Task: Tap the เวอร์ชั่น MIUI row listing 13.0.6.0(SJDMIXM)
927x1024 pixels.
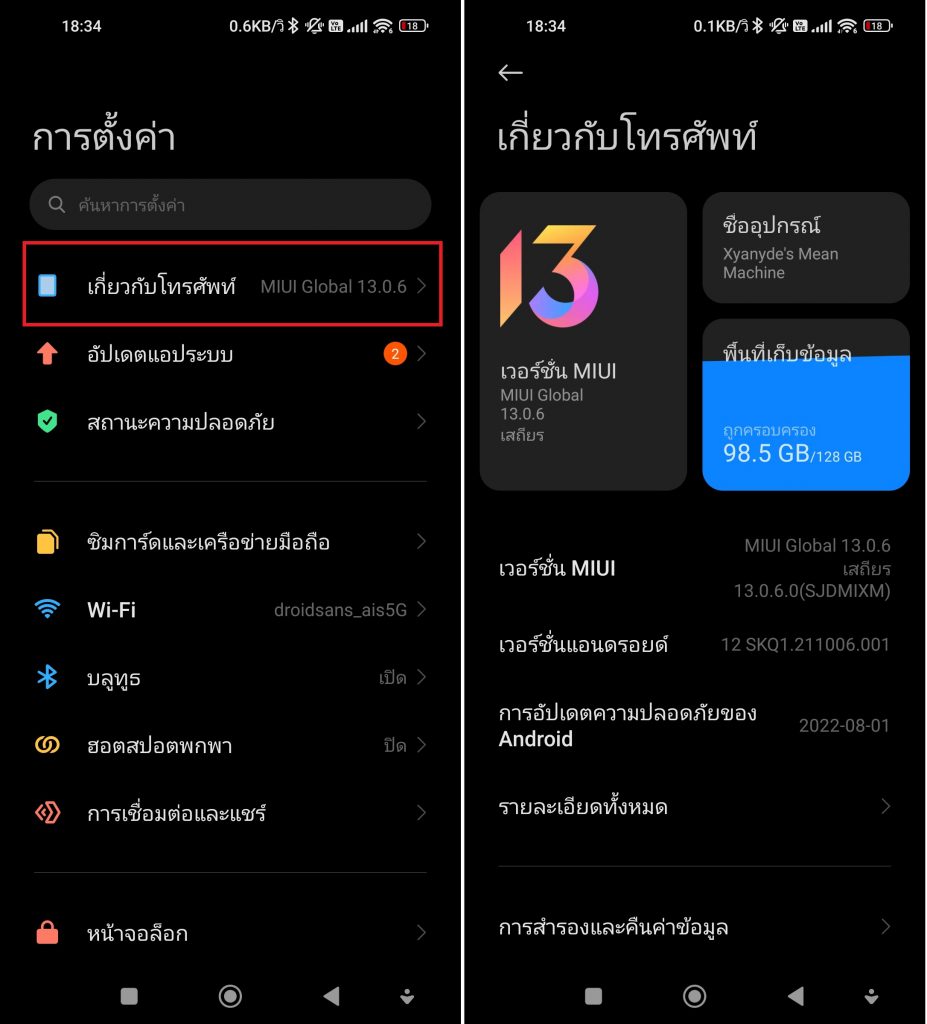Action: tap(694, 568)
